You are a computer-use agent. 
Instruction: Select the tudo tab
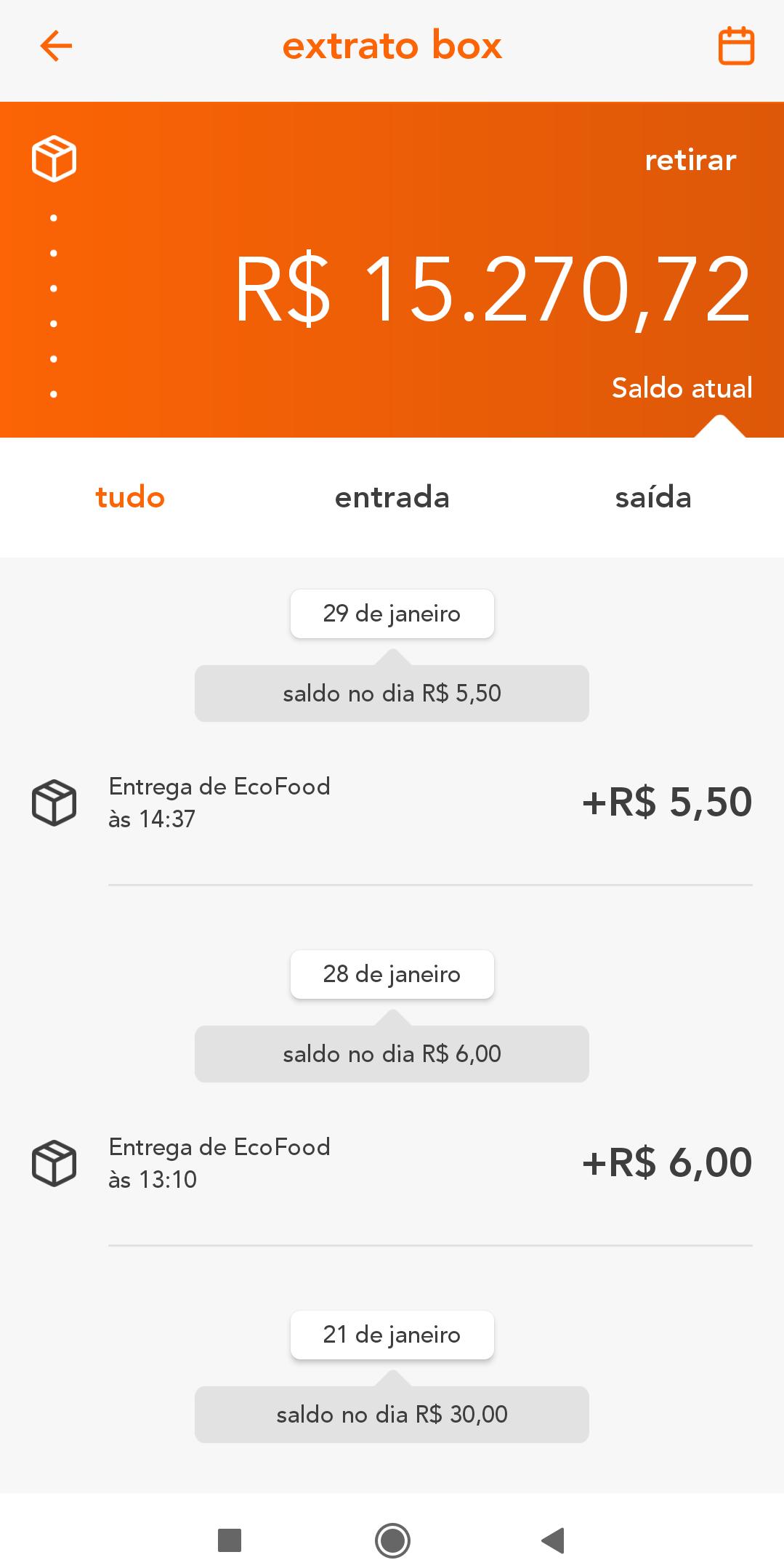pos(130,498)
